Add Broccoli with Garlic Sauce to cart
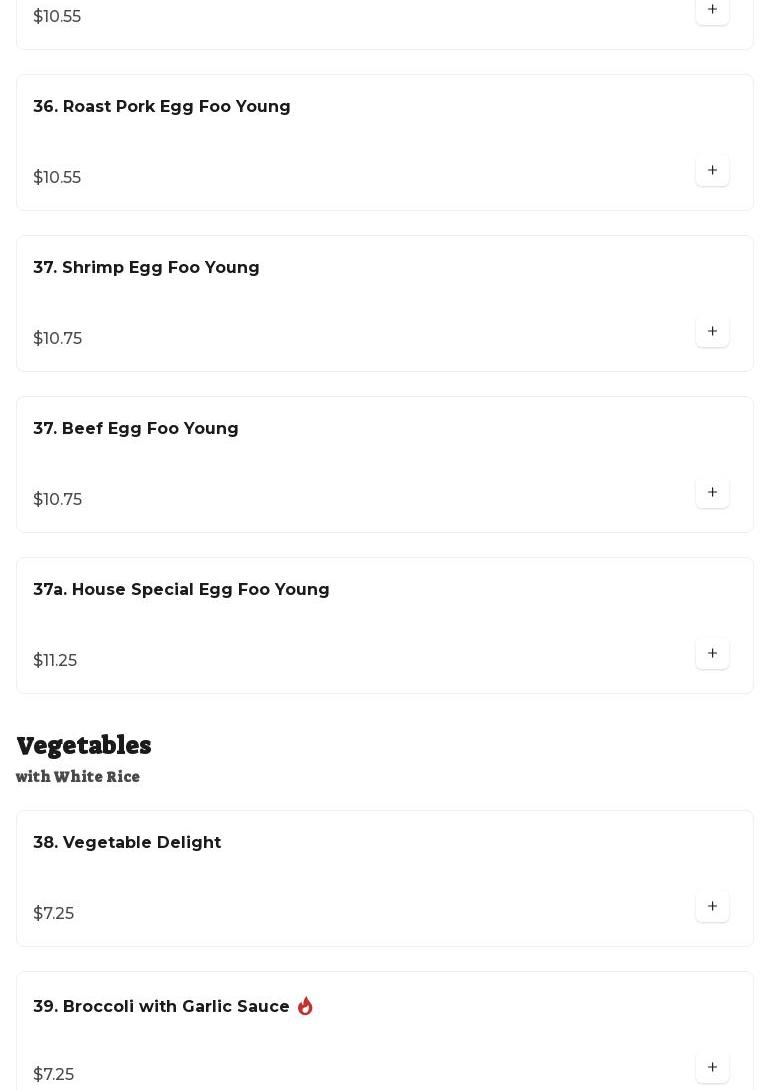 (x=712, y=1067)
